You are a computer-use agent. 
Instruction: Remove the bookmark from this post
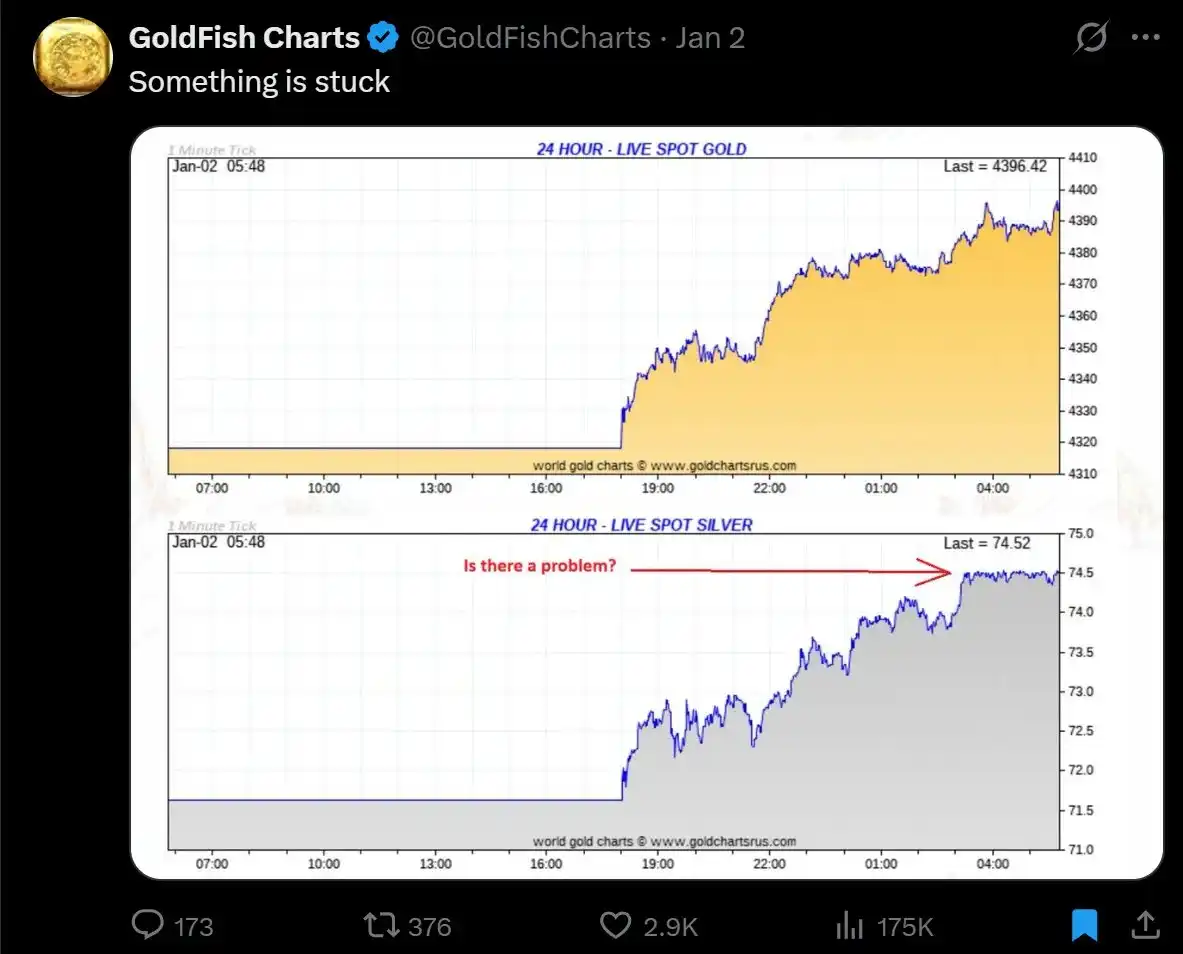[1084, 926]
